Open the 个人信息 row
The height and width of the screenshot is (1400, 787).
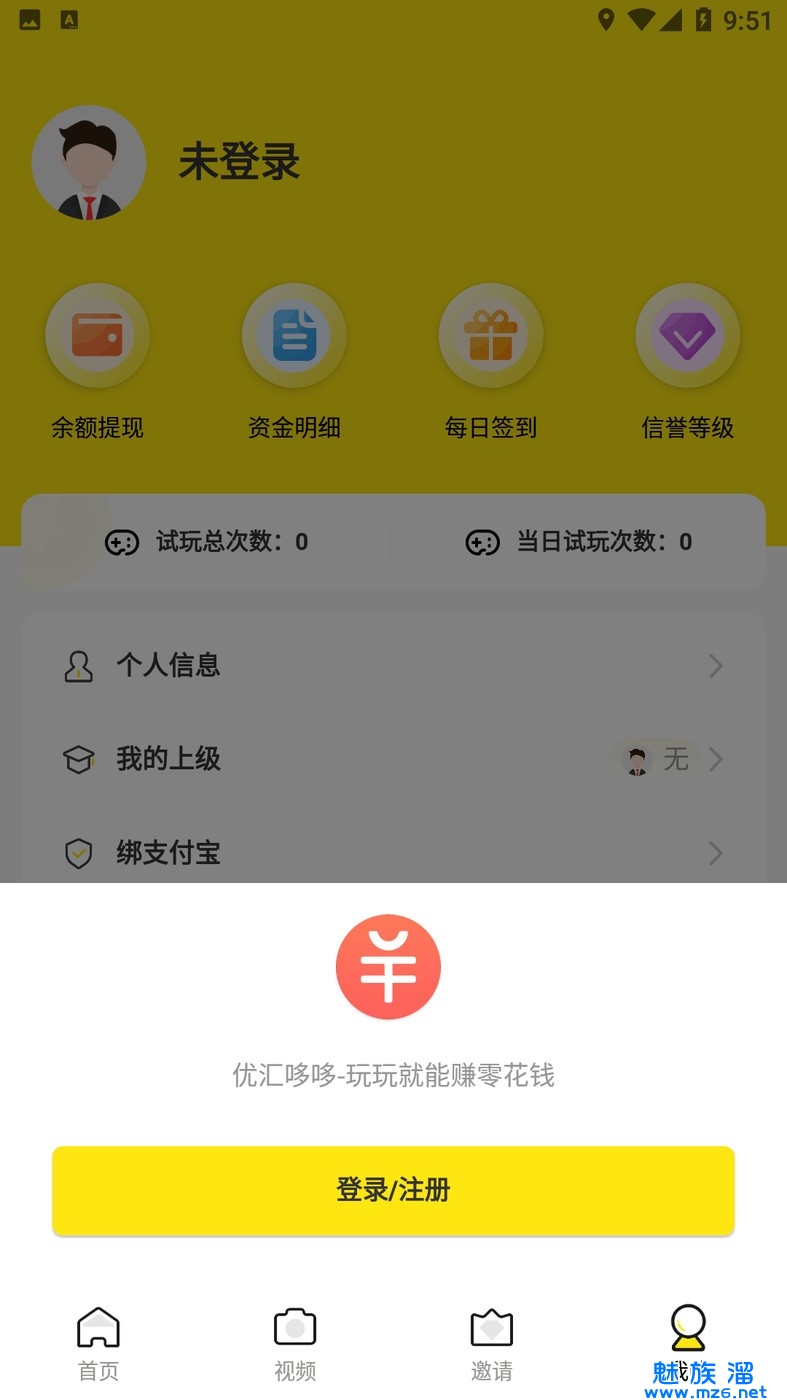click(x=393, y=665)
